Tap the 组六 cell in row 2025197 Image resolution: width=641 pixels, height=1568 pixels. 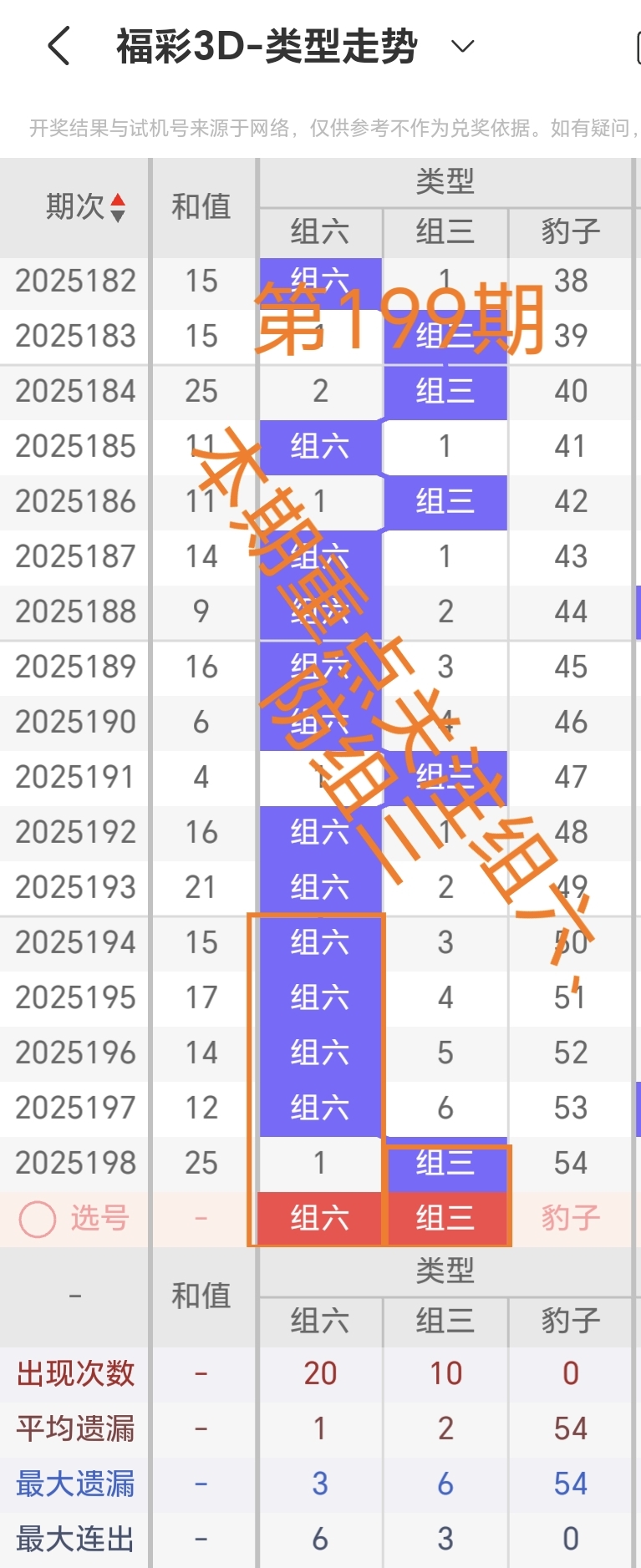point(320,1107)
